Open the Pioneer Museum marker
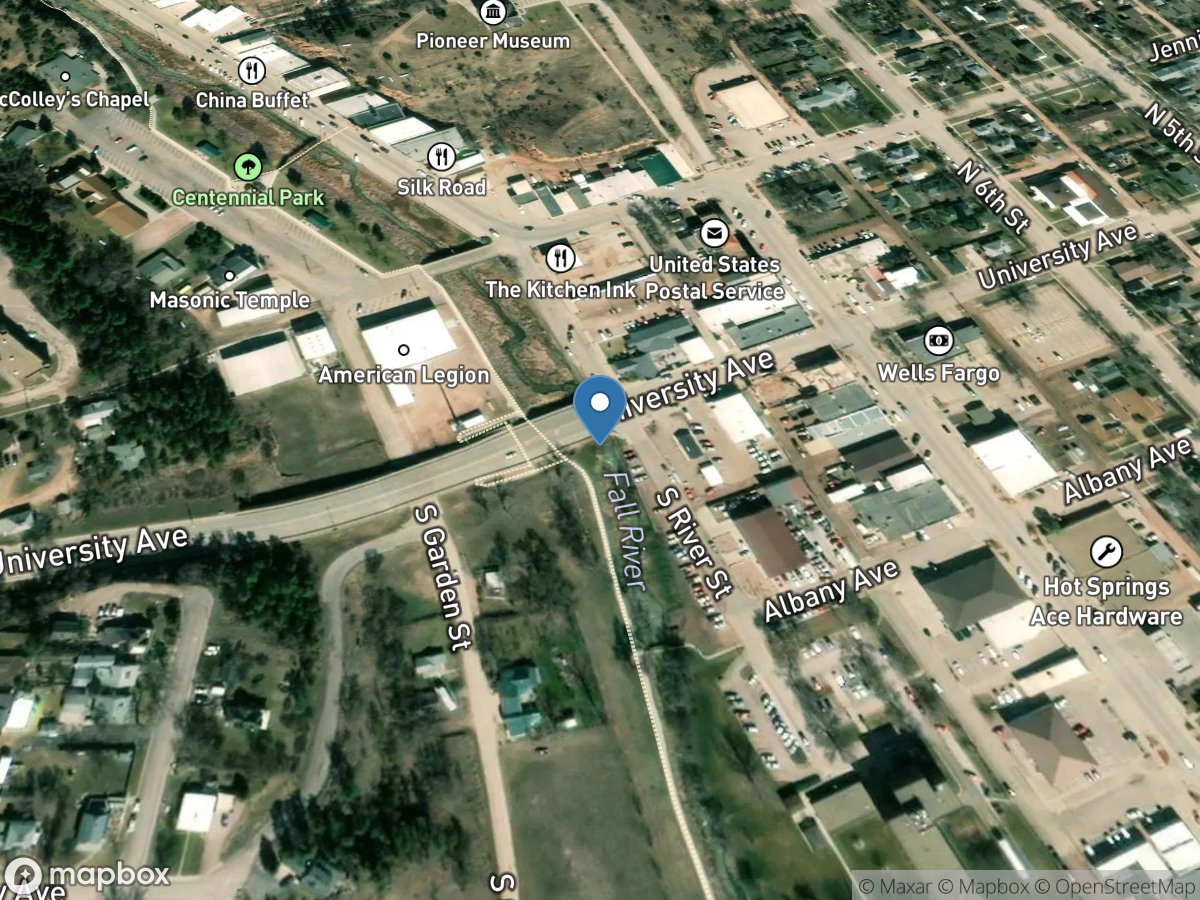1200x900 pixels. (x=492, y=12)
